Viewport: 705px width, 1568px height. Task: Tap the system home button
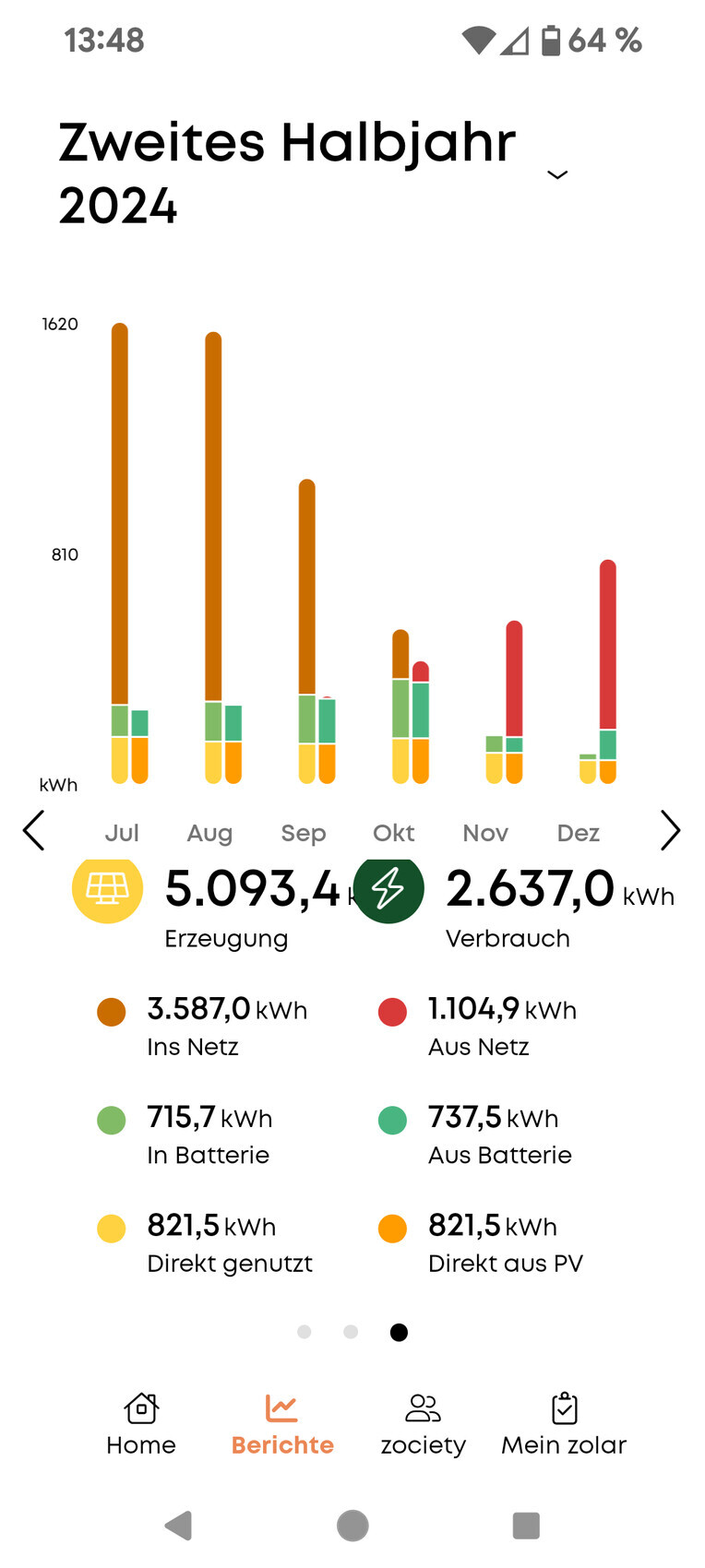tap(352, 1526)
